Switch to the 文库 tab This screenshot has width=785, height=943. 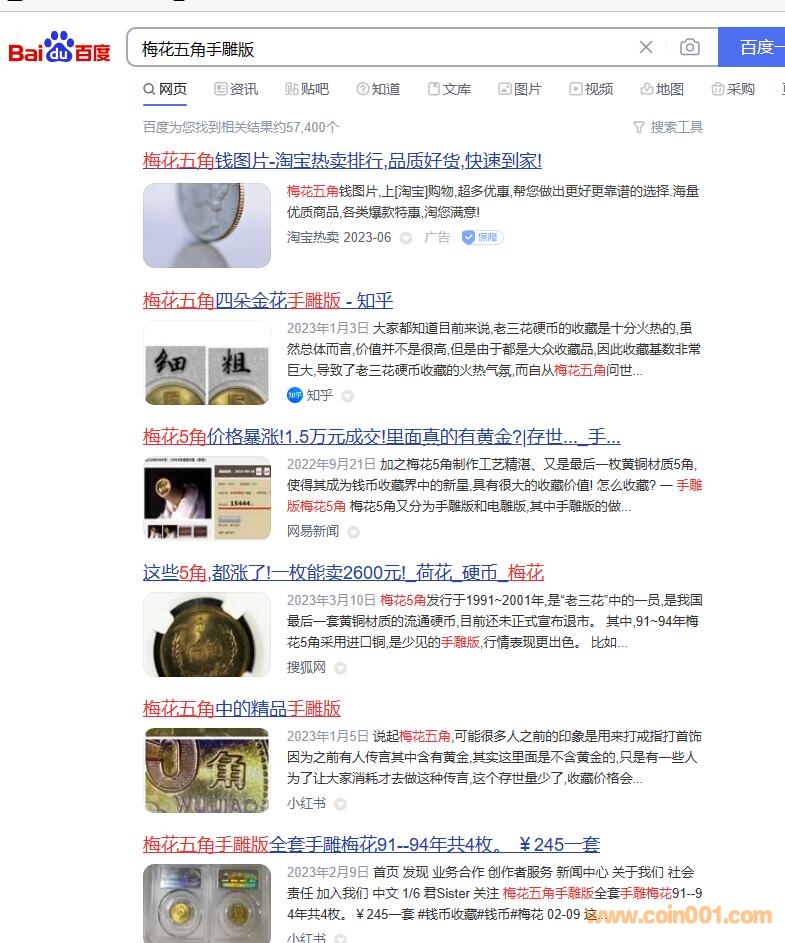click(449, 89)
